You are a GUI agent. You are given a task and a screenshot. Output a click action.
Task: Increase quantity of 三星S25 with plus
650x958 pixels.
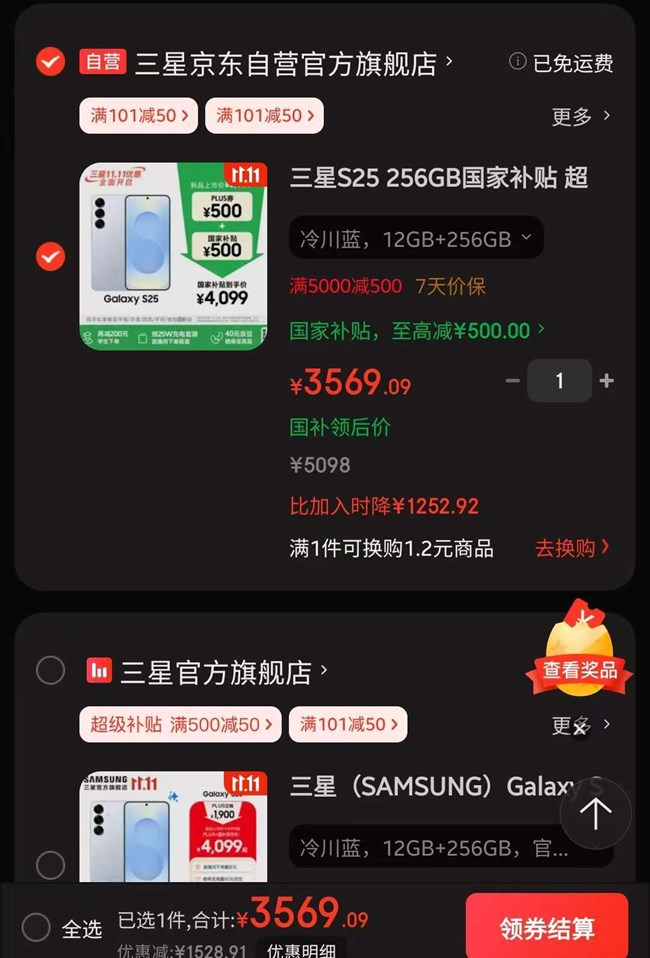(606, 381)
